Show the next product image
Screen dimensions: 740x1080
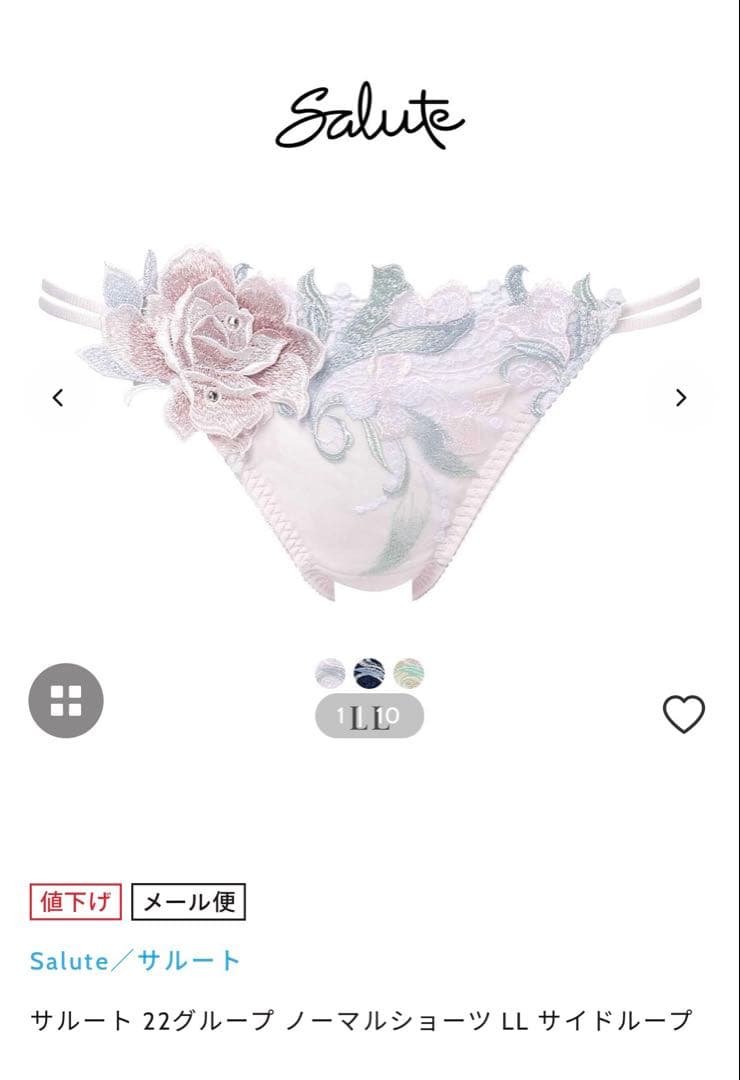[x=681, y=398]
